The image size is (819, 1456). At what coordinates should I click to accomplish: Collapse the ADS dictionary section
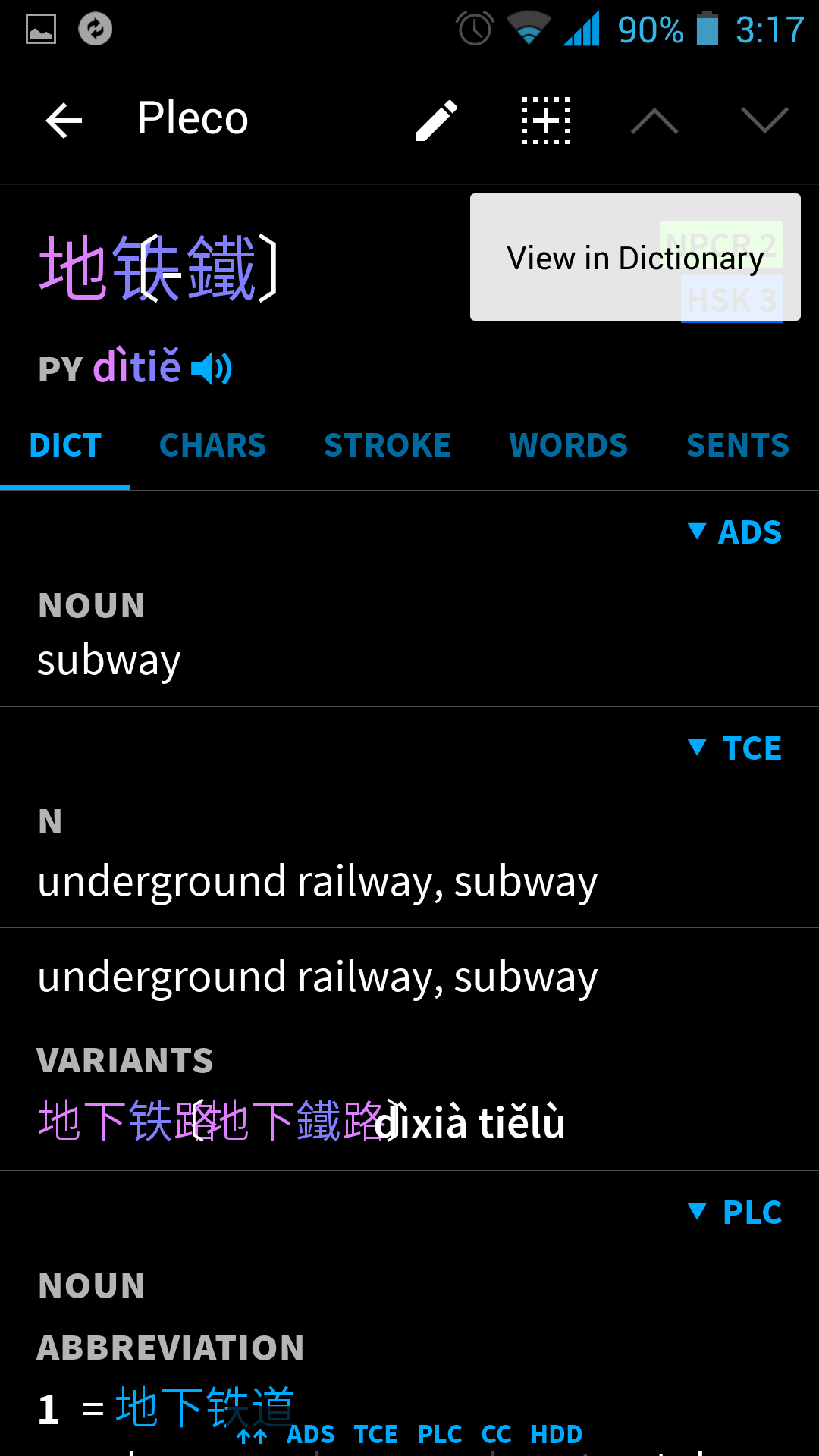[734, 532]
